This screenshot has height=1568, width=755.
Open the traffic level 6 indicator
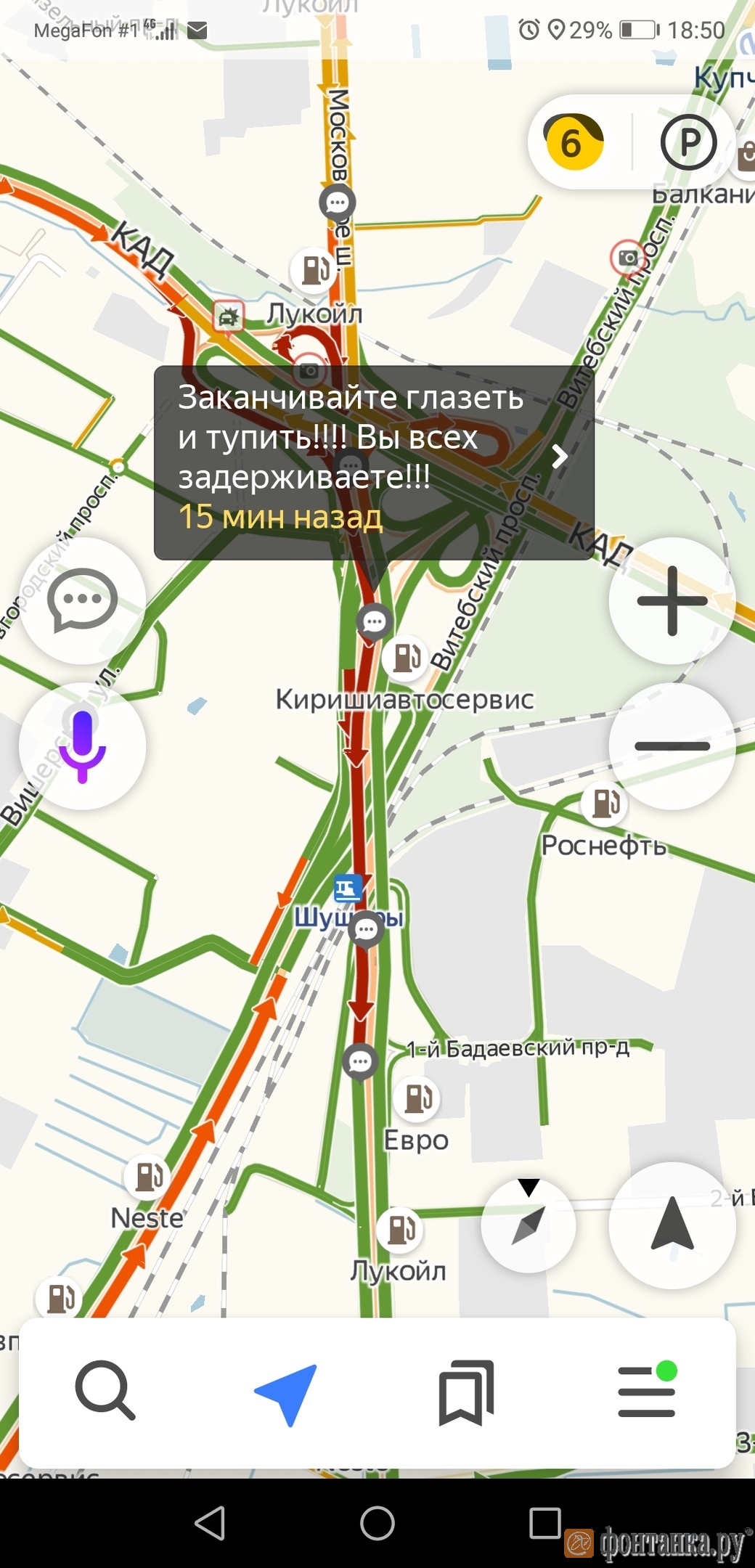click(x=573, y=143)
